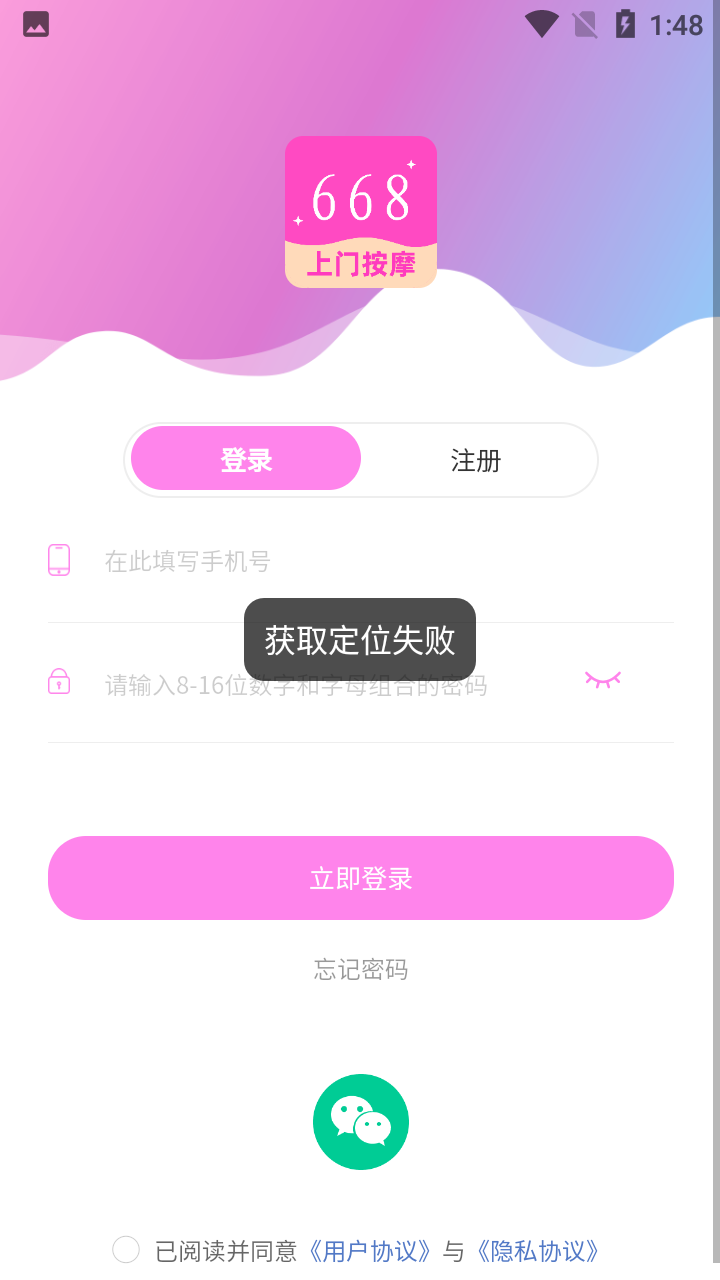Screen dimensions: 720x1280
Task: Switch to the 注册 tab
Action: [x=476, y=460]
